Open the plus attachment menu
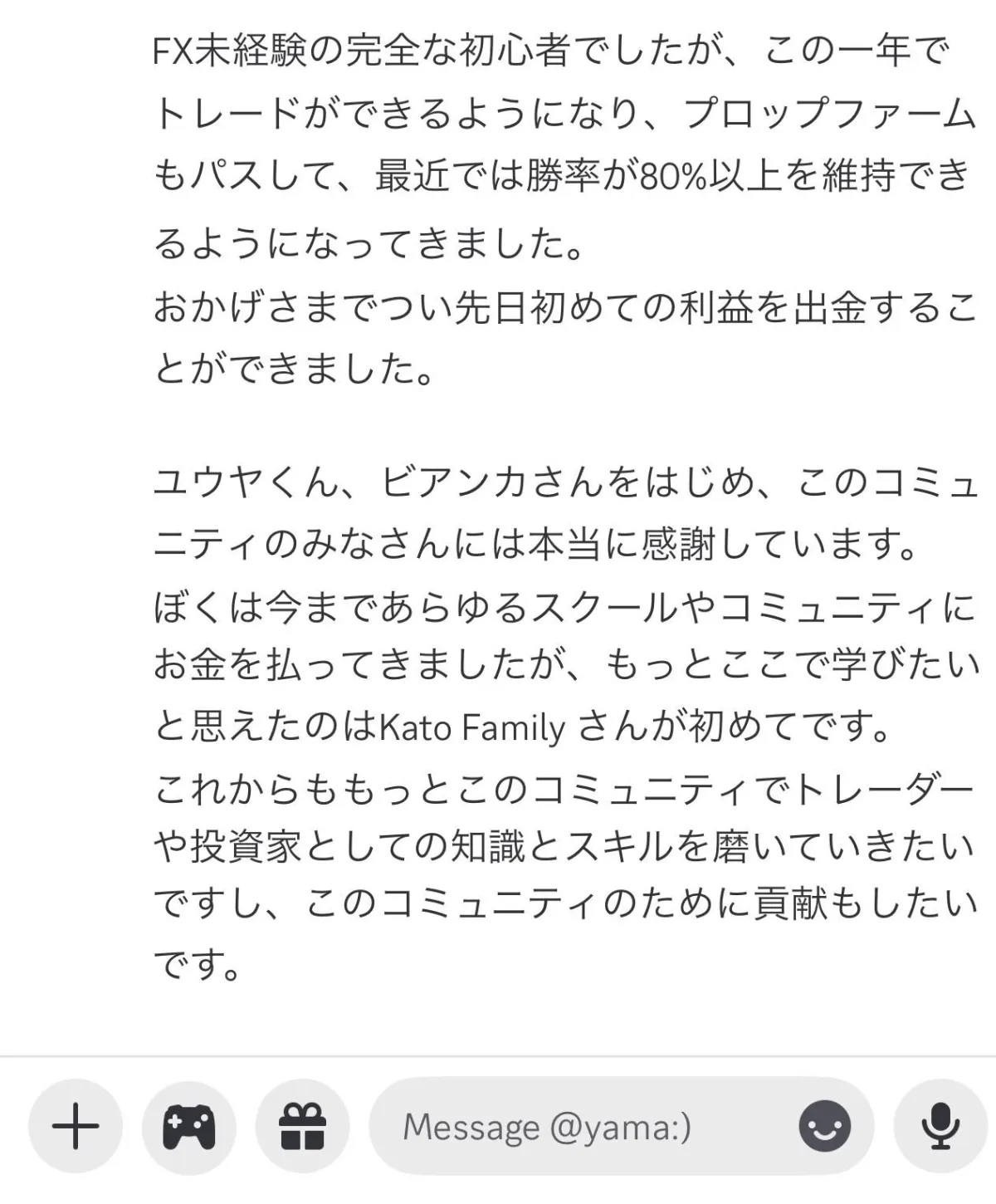This screenshot has height=1204, width=996. pyautogui.click(x=76, y=1127)
